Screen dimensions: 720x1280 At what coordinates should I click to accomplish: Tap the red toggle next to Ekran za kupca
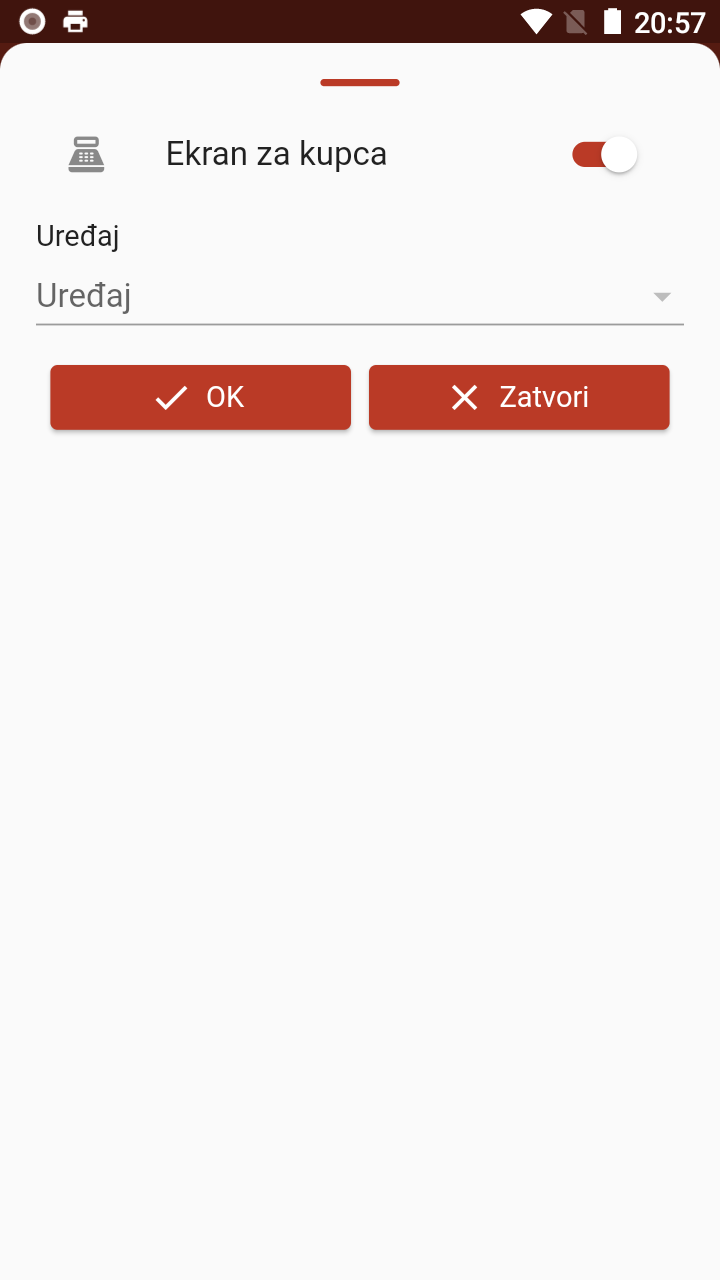[x=603, y=154]
